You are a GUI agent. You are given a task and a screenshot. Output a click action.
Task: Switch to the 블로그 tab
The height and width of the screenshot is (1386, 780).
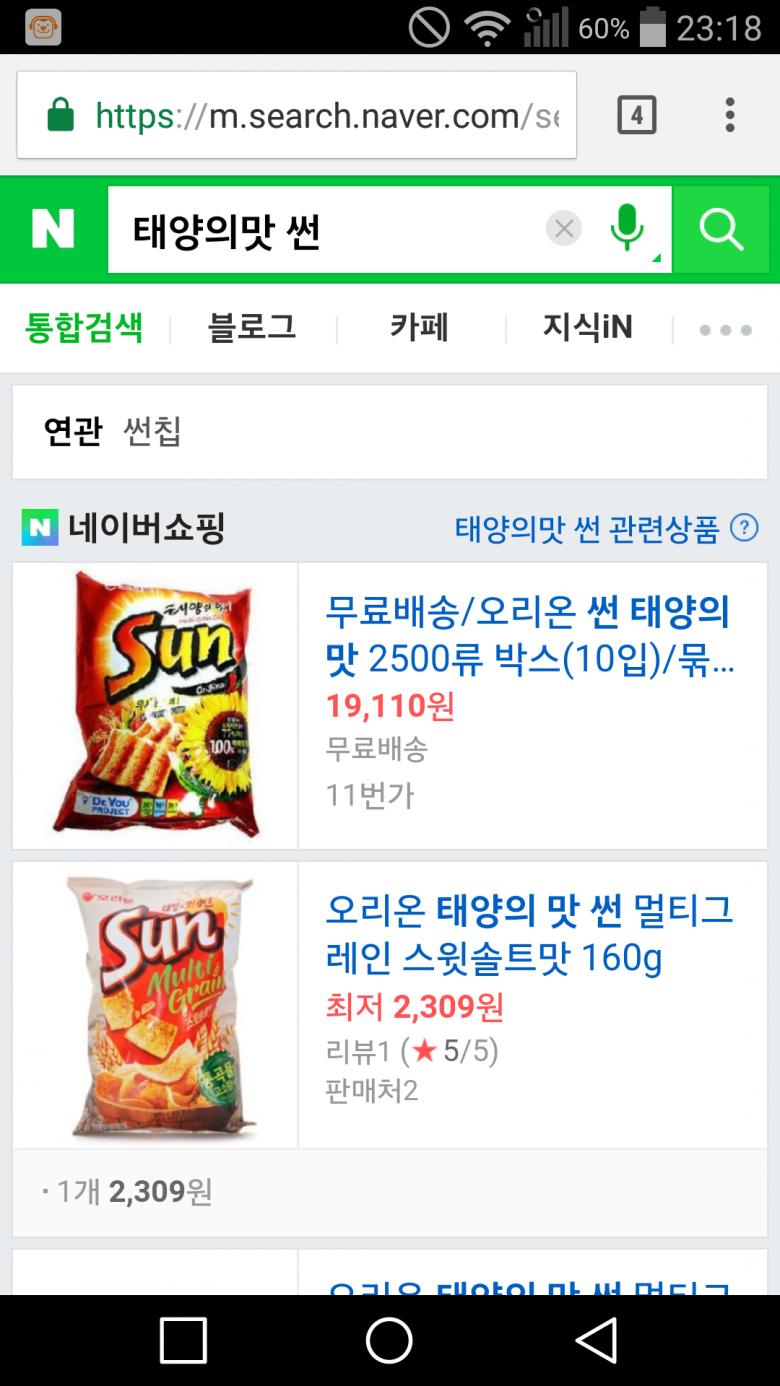tap(252, 328)
